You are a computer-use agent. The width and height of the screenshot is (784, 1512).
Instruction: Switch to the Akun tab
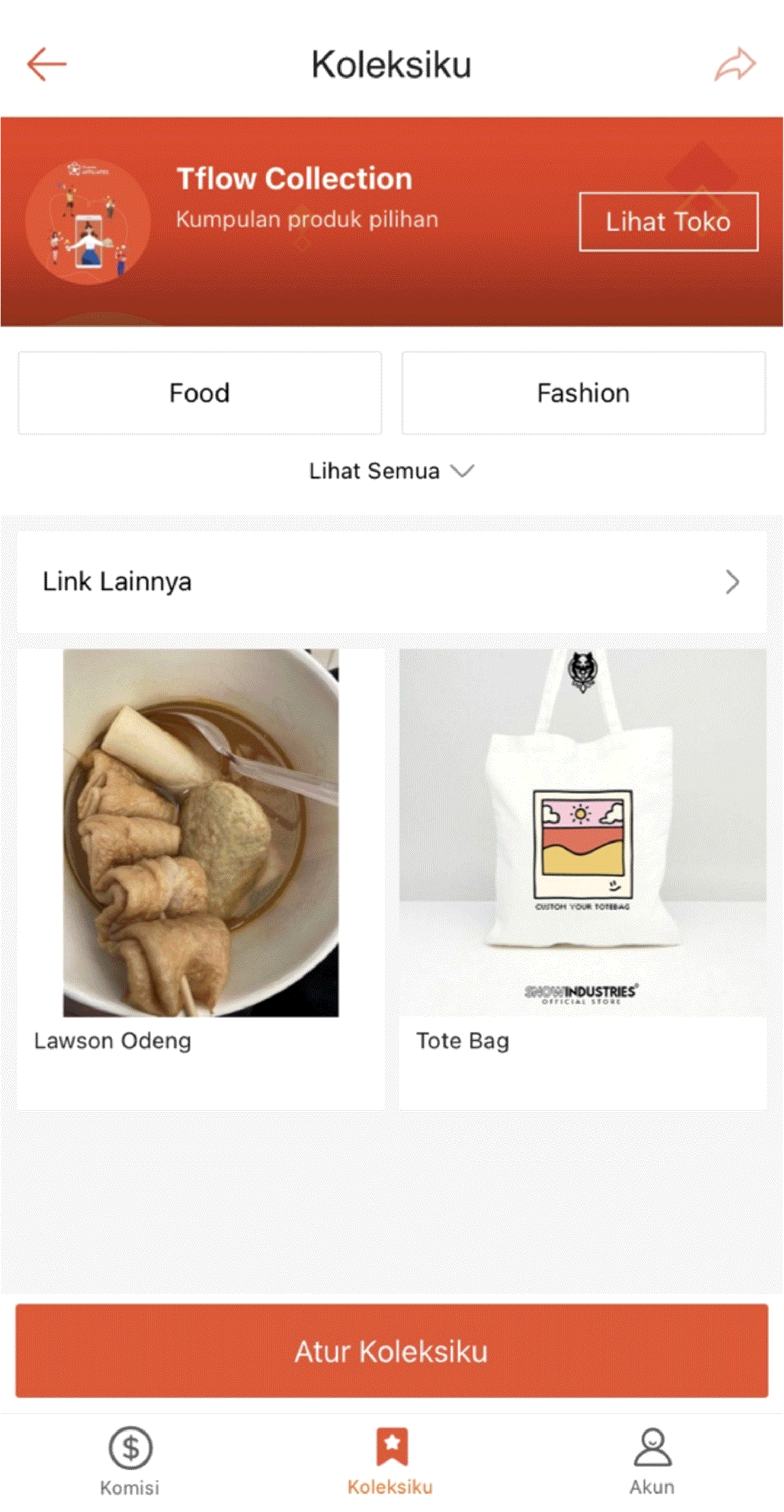(652, 1461)
